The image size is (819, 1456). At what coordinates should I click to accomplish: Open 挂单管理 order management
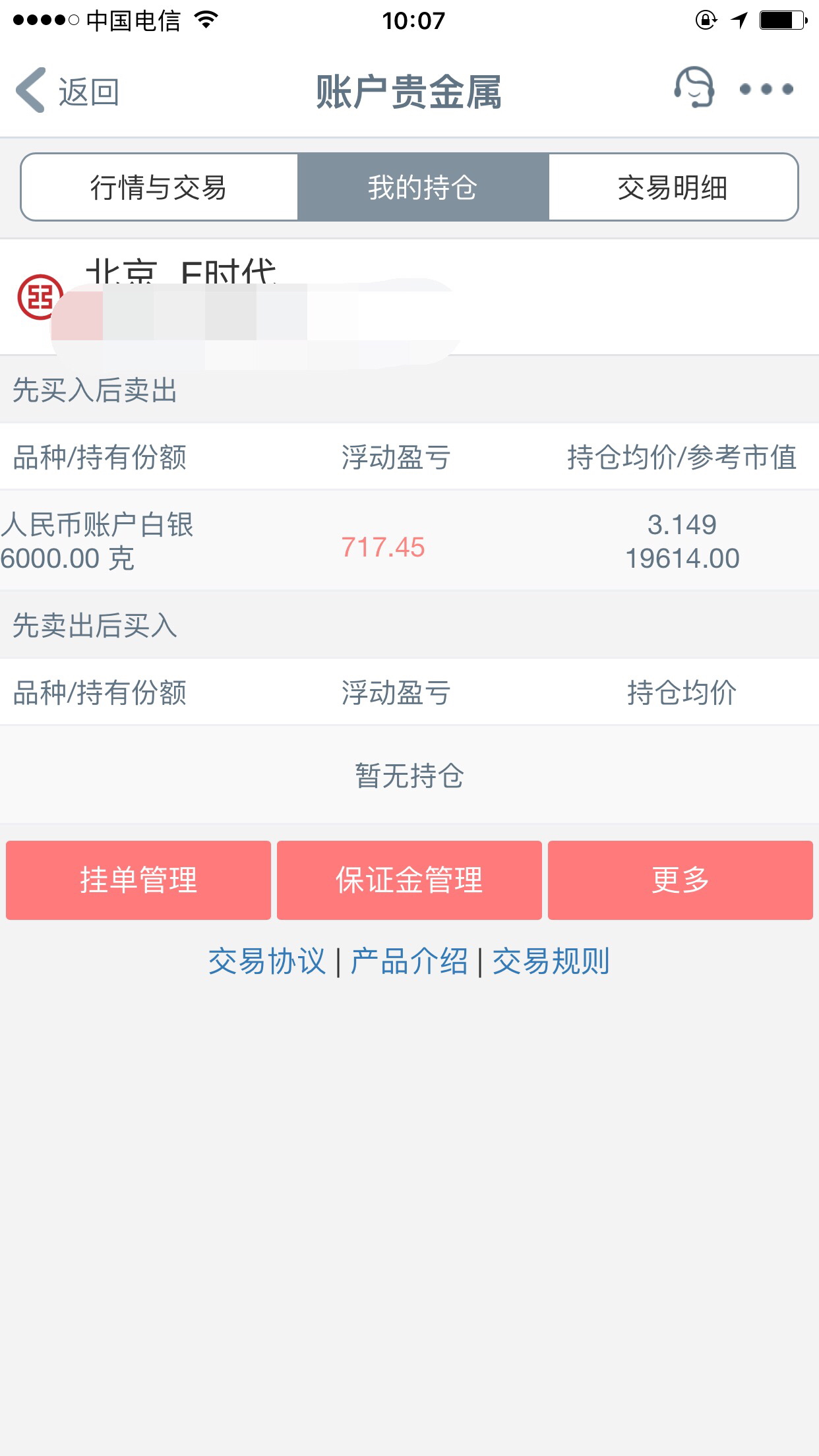point(138,880)
